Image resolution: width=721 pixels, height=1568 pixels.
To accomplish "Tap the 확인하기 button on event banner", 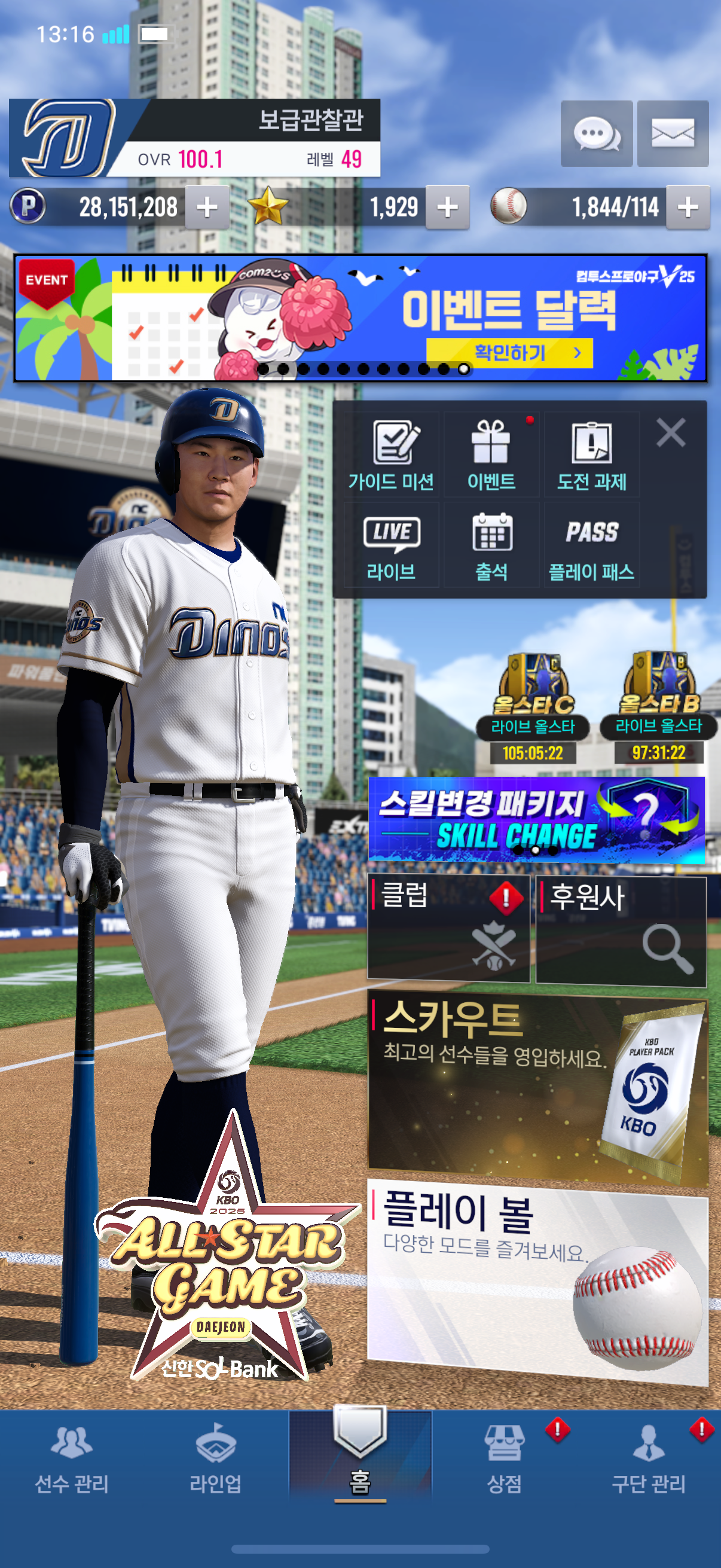I will pos(509,352).
